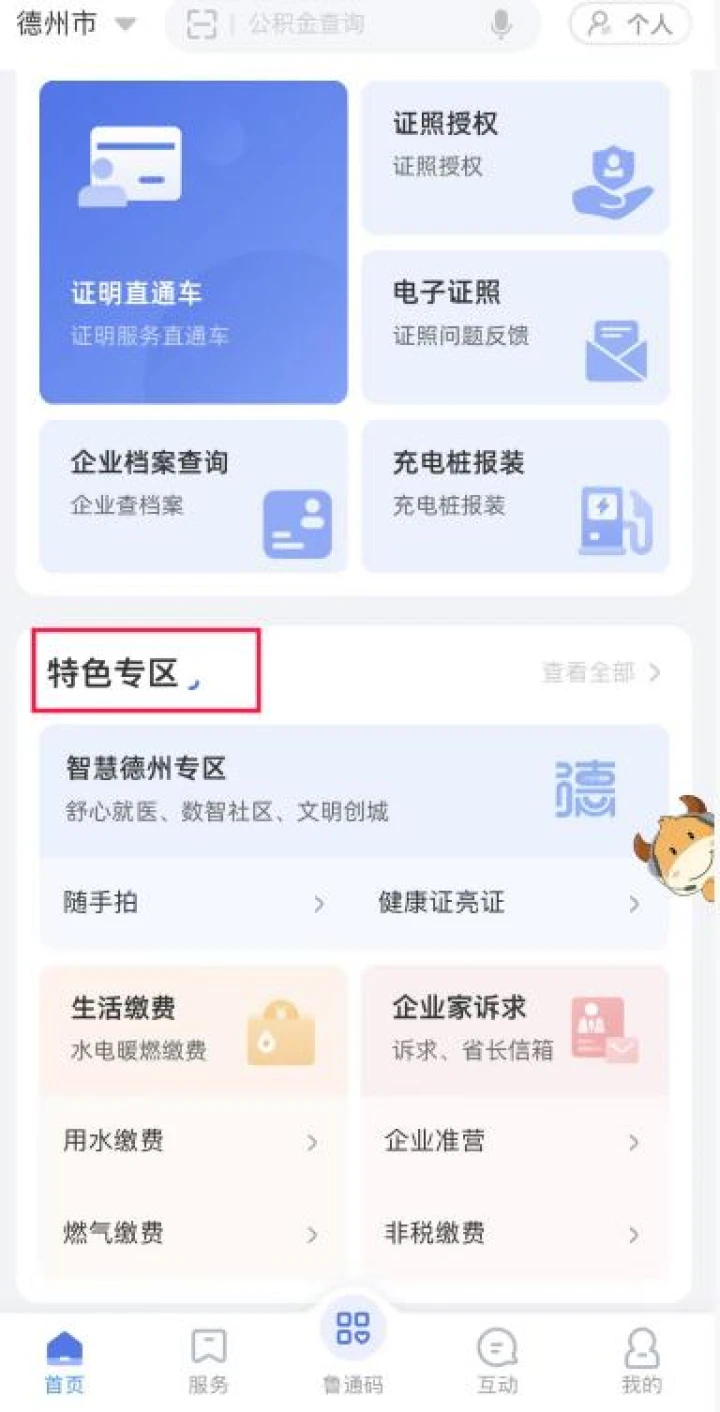The height and width of the screenshot is (1412, 720).
Task: Open the 健康证亮证 row
Action: pos(510,904)
